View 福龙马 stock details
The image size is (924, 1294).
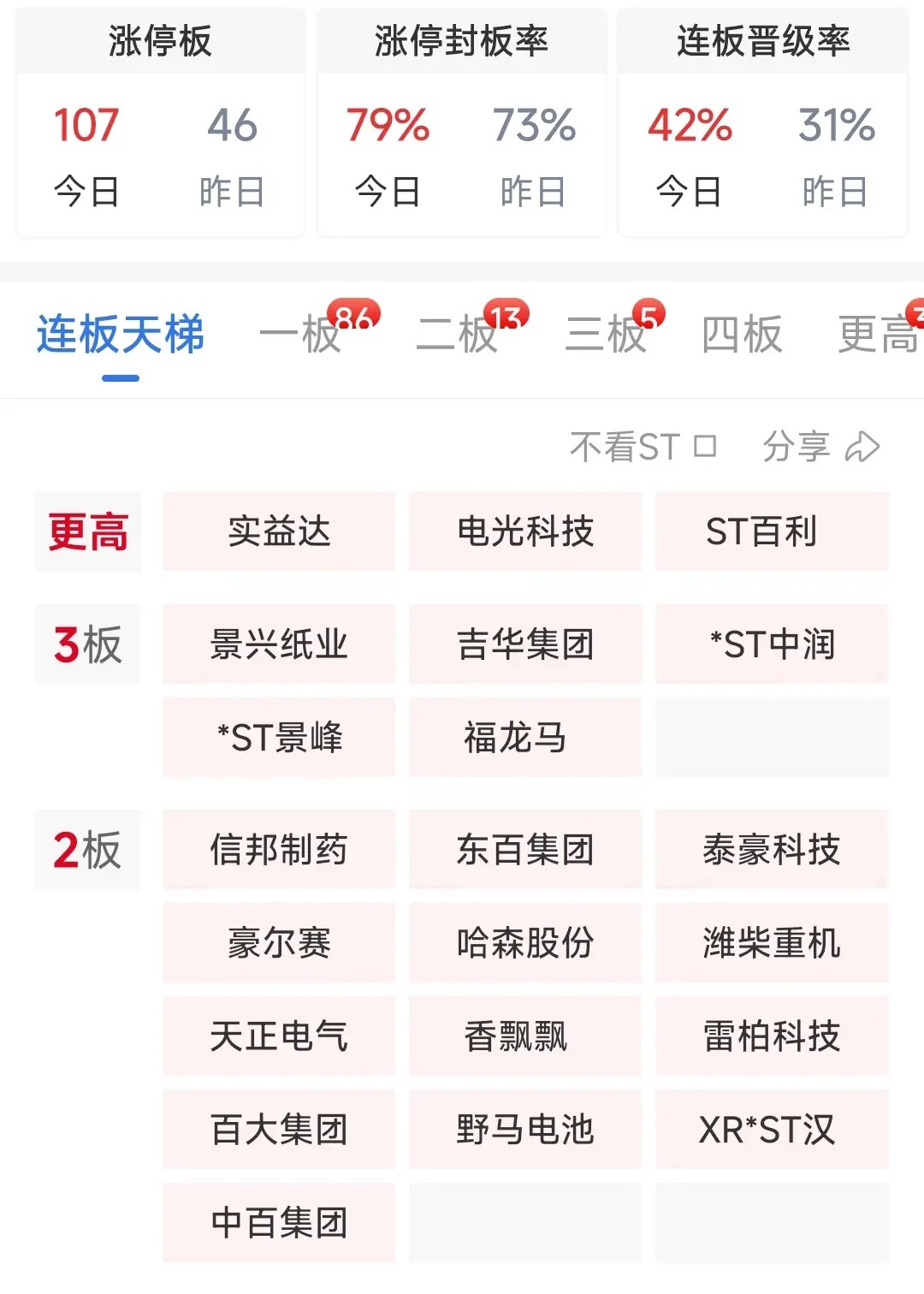pos(525,738)
